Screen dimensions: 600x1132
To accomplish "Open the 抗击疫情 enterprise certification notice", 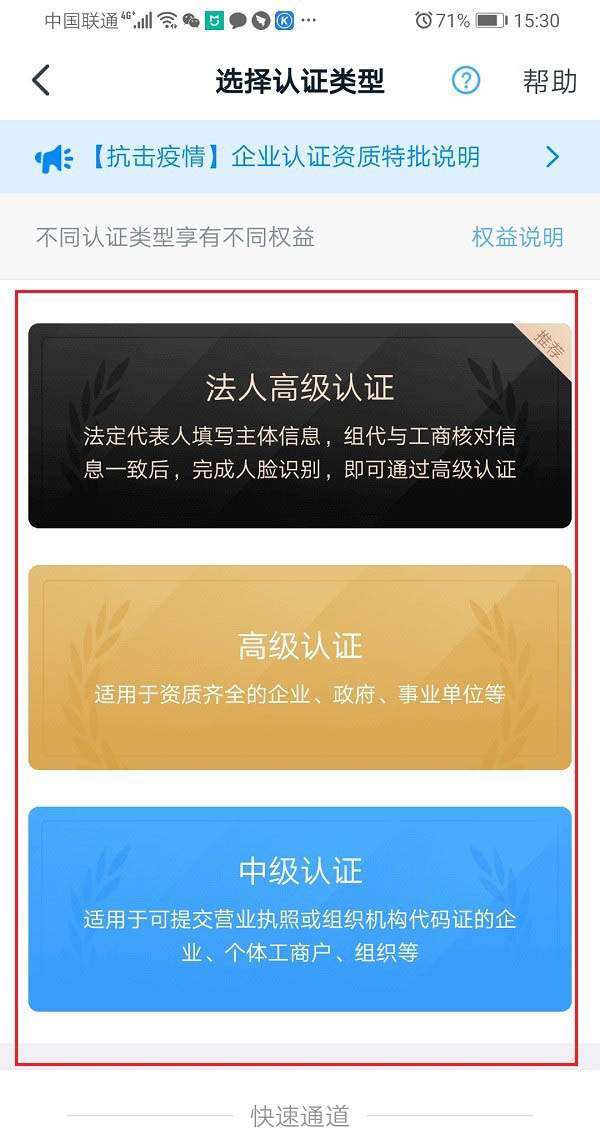I will [x=300, y=157].
